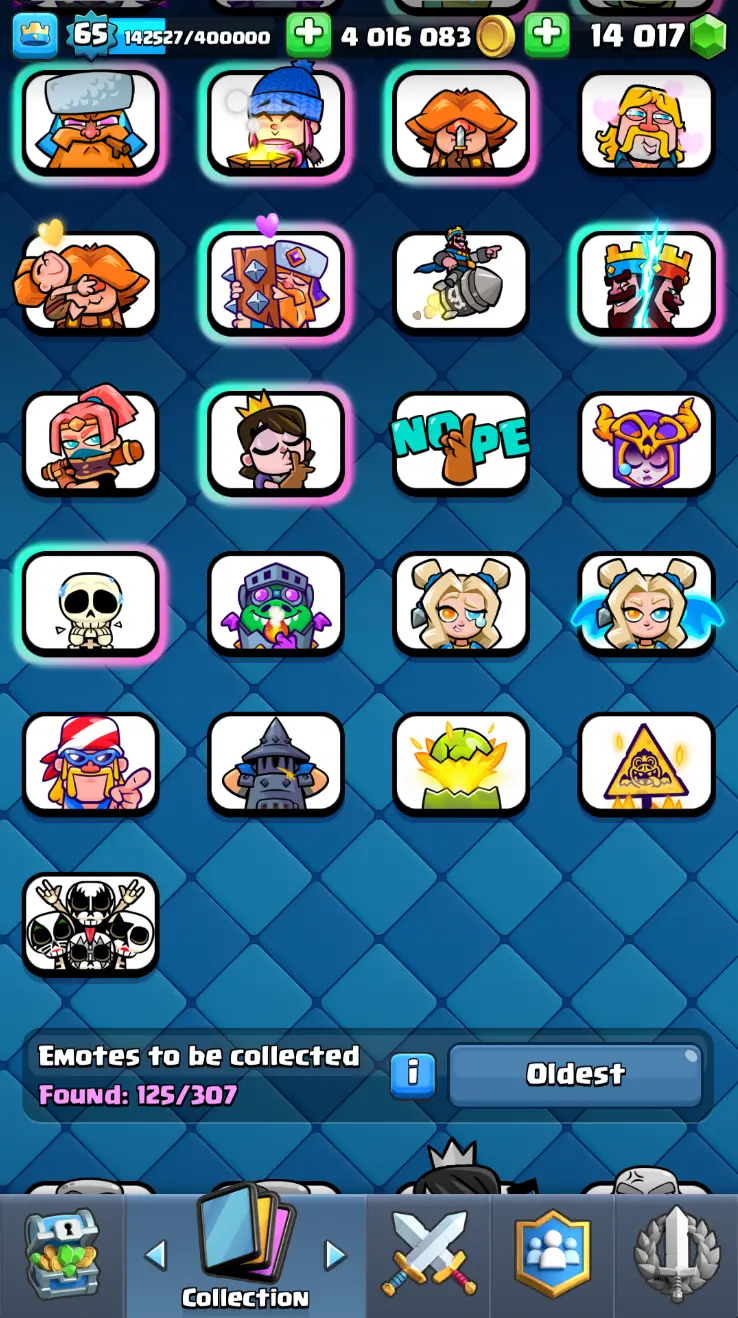Pick the crying blonde girl emote
This screenshot has height=1318, width=738.
[x=460, y=602]
